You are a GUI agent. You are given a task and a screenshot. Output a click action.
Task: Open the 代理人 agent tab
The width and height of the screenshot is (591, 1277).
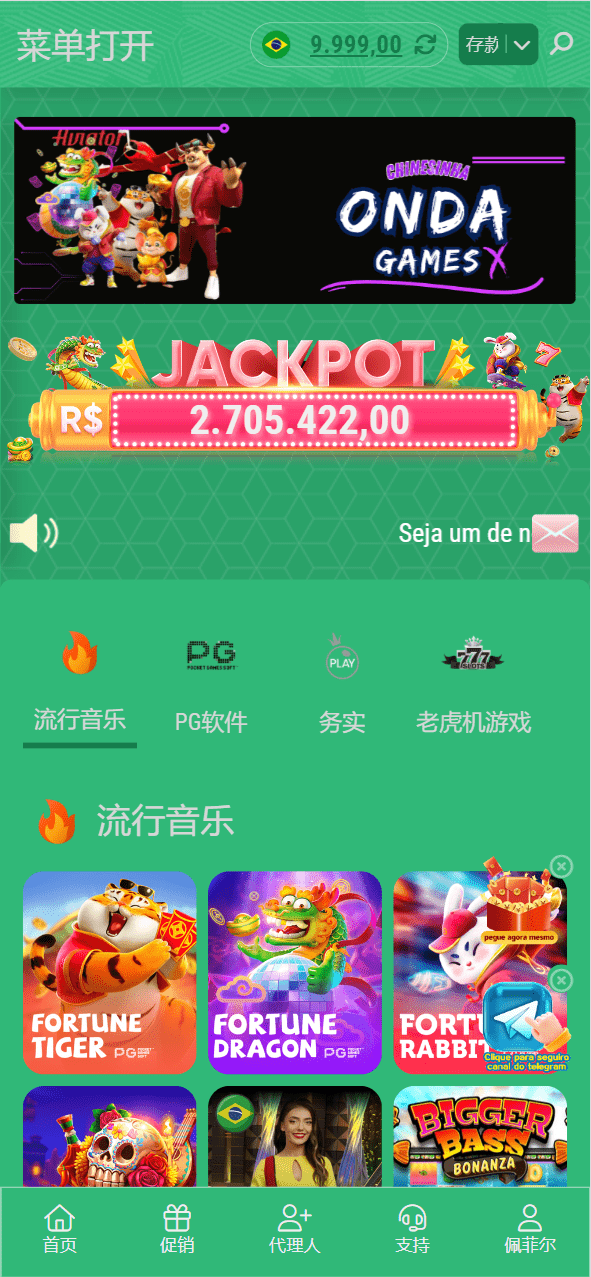click(x=295, y=1229)
